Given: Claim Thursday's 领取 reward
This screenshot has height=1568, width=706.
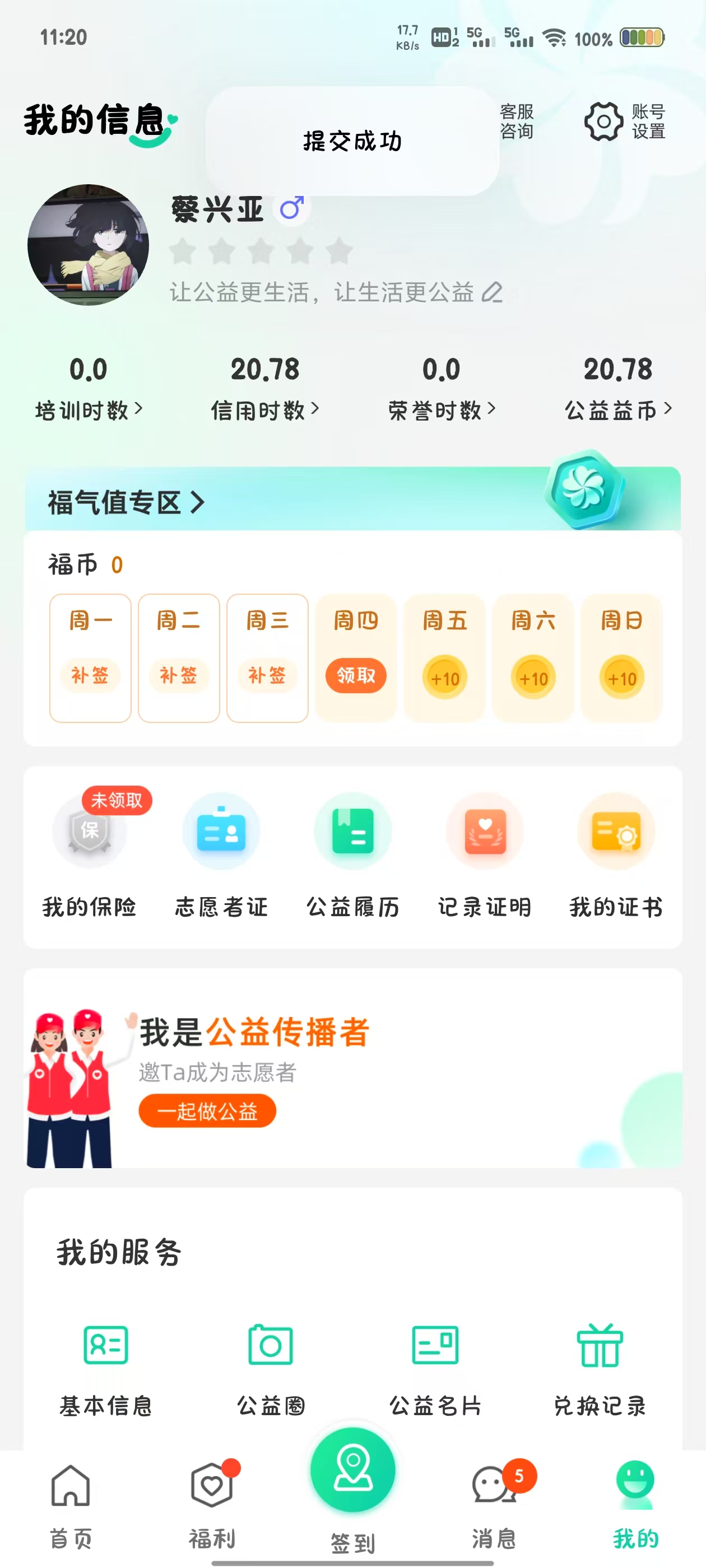Looking at the screenshot, I should (x=356, y=676).
